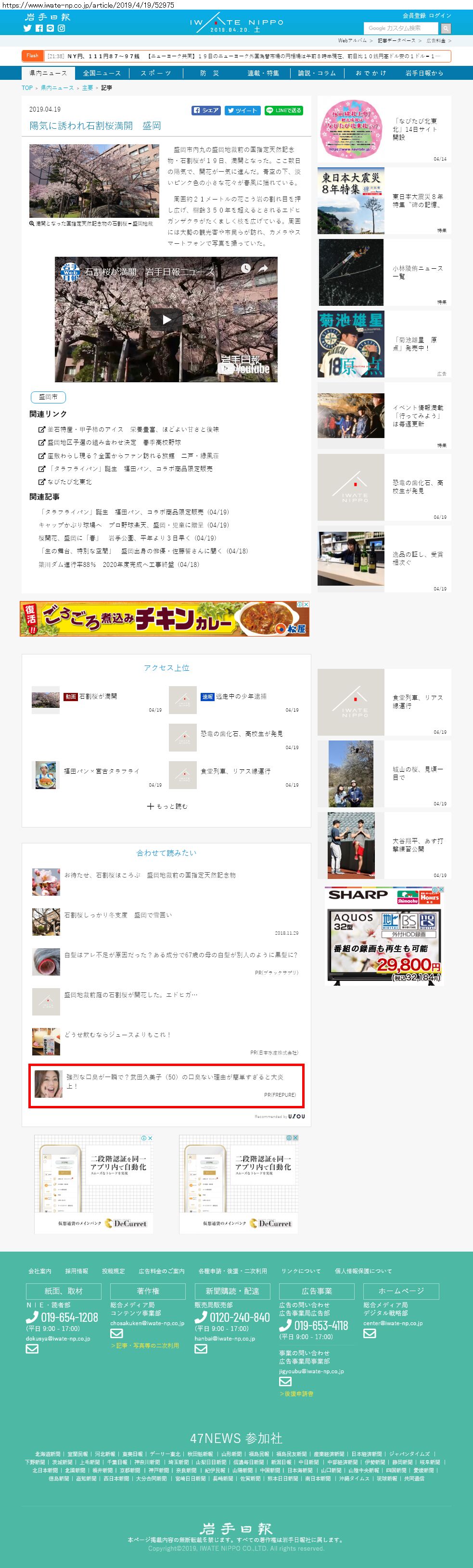Open recommended article 石割桜しっかり冬支度

[118, 914]
